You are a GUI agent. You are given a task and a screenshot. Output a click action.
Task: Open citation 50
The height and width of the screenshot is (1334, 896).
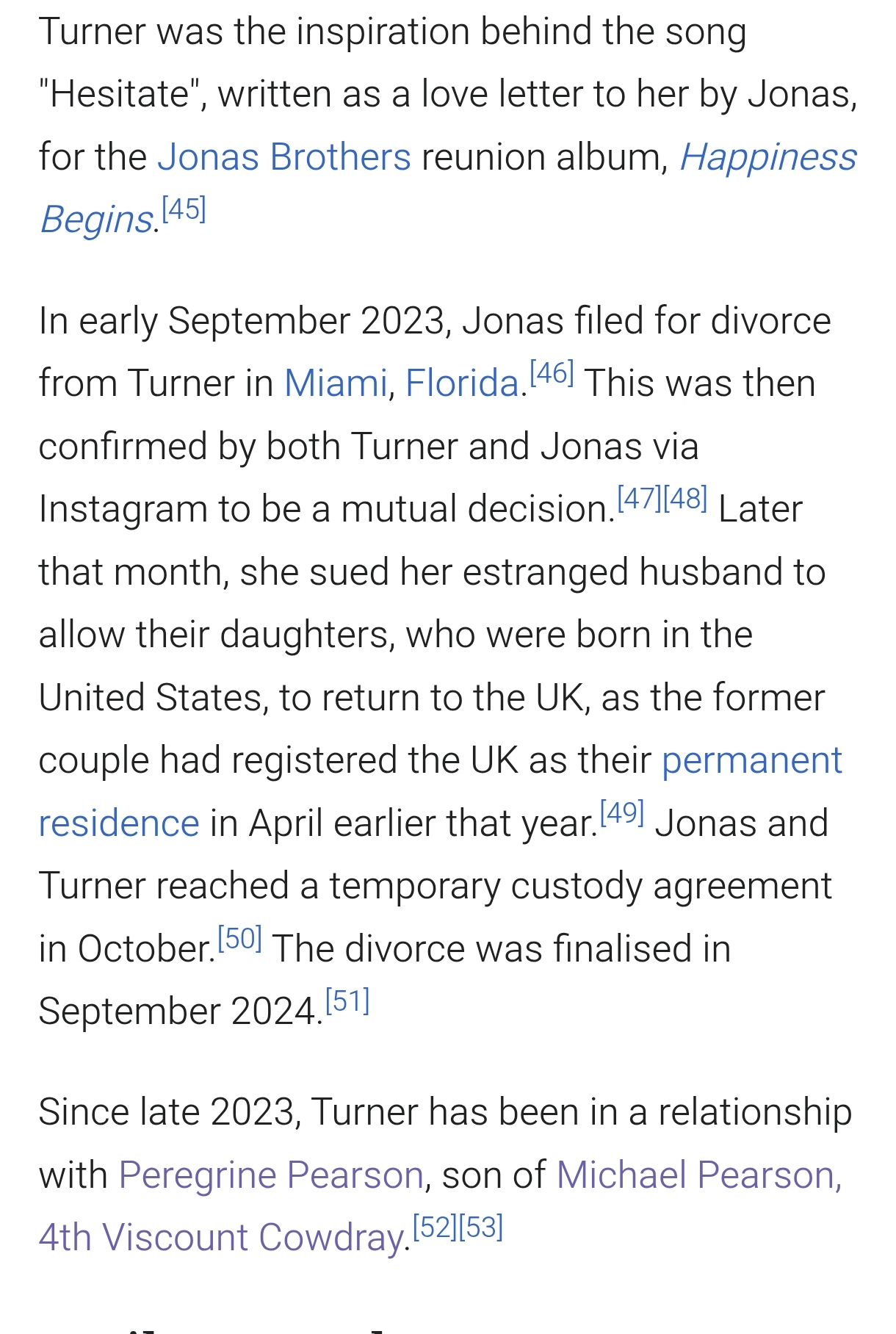239,939
